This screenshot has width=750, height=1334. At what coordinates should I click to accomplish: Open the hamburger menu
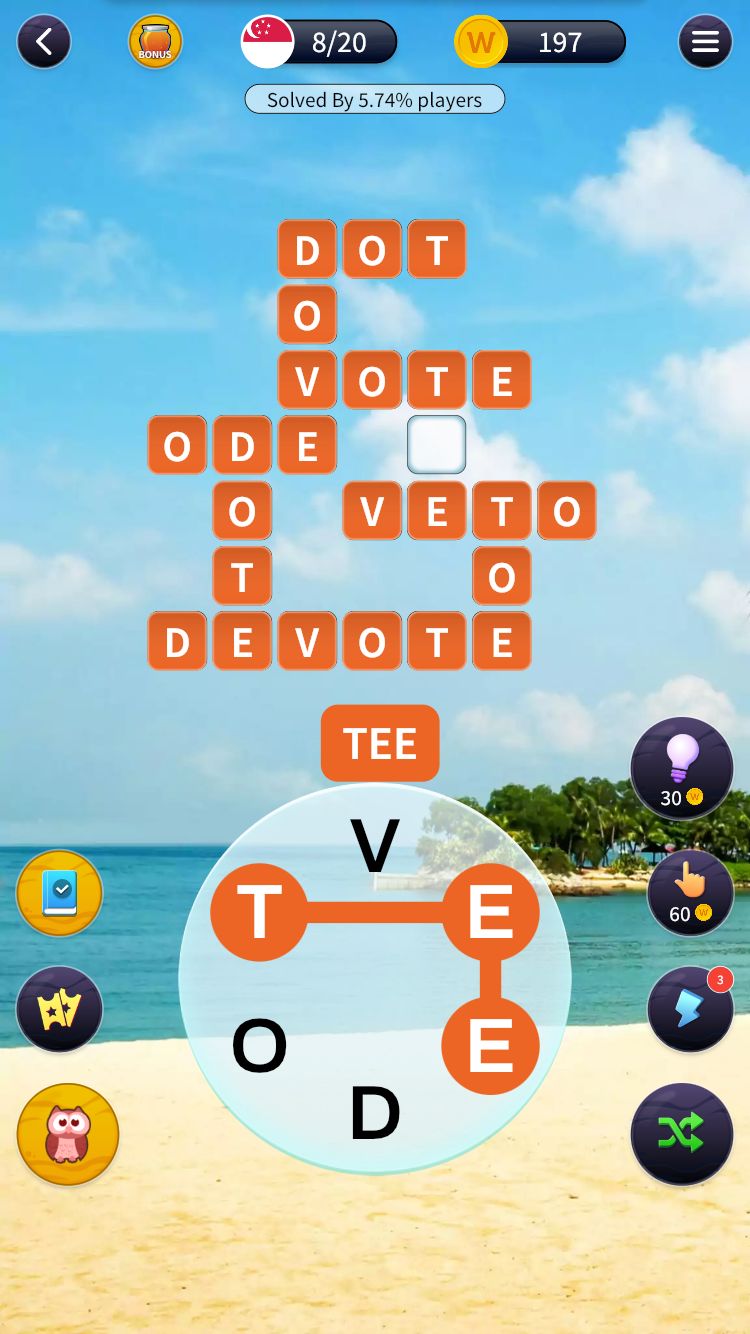click(705, 42)
